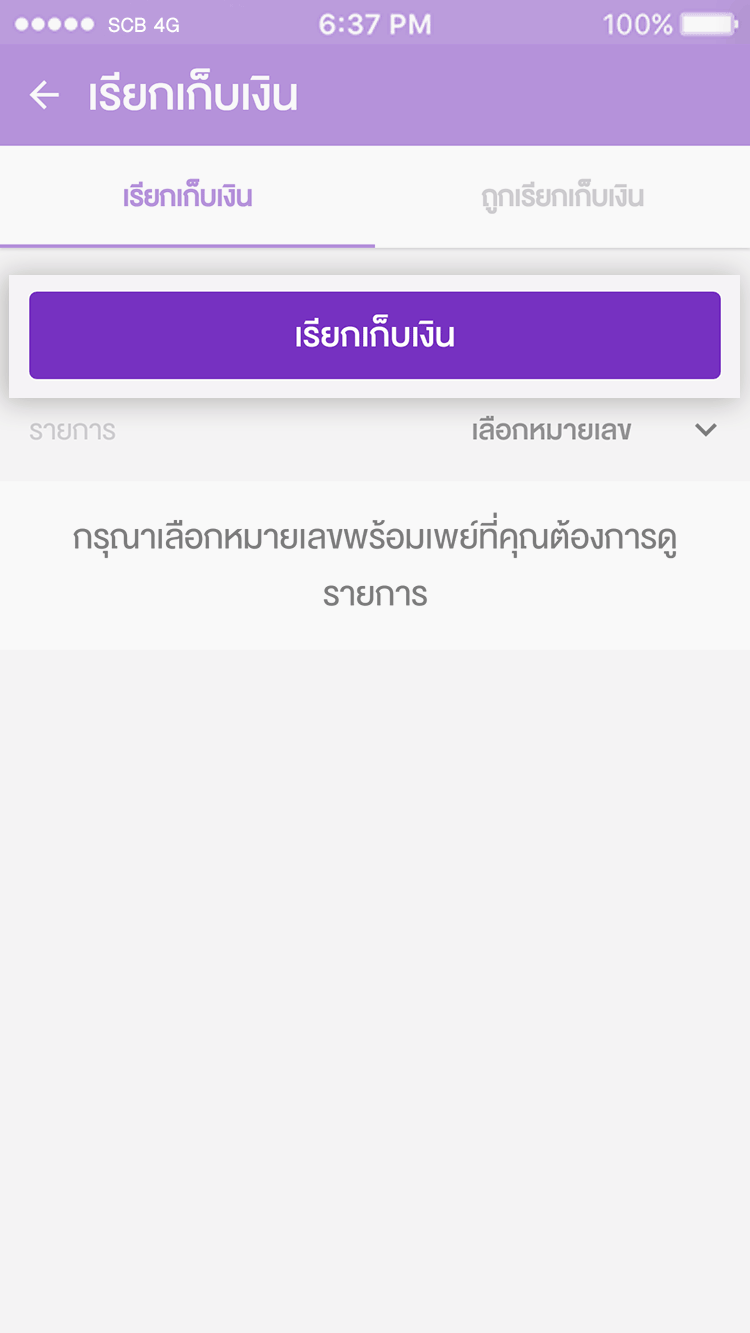Go back using the header arrow
Image resolution: width=750 pixels, height=1333 pixels.
(44, 96)
